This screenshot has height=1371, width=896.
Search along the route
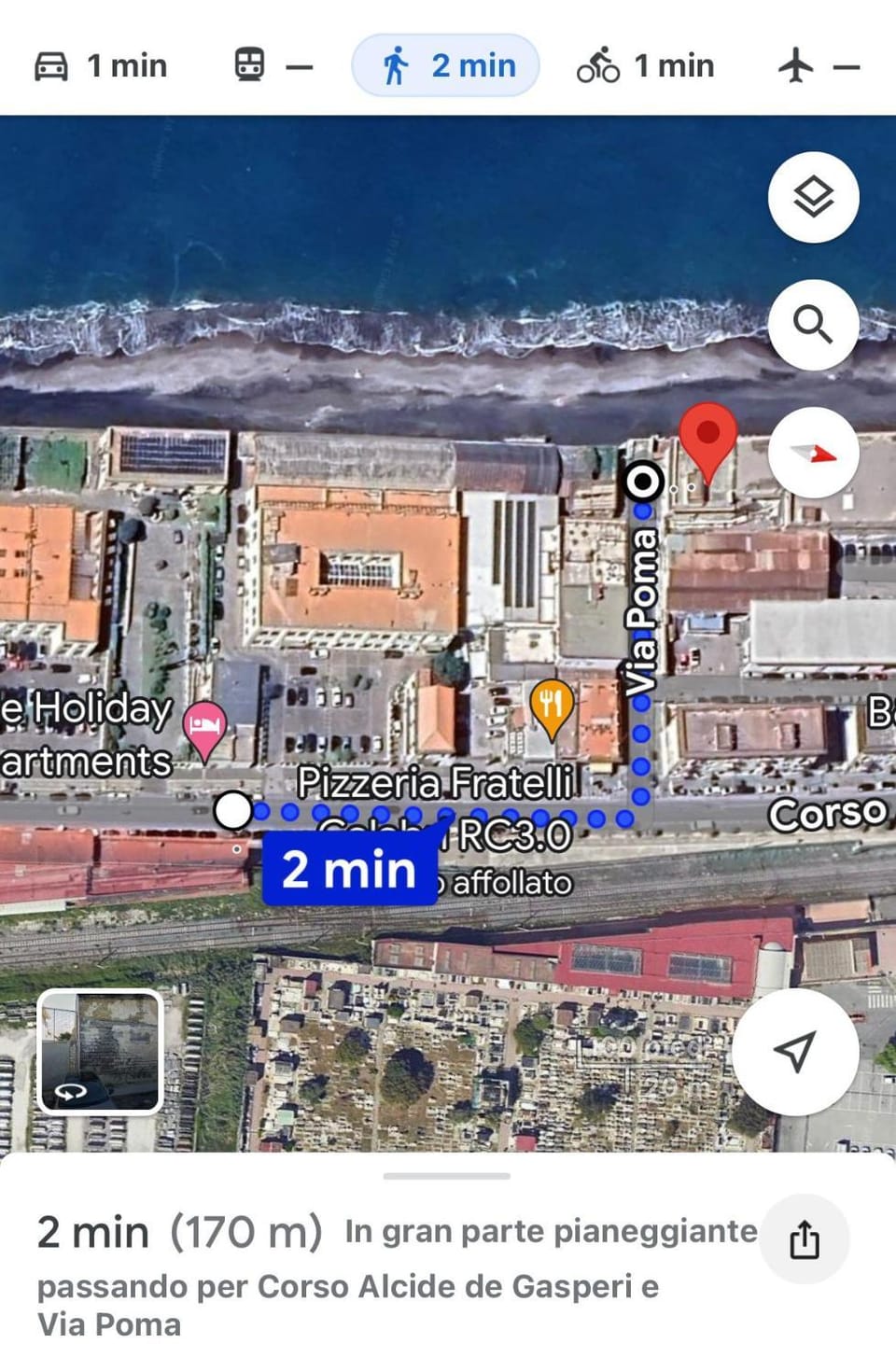[813, 325]
